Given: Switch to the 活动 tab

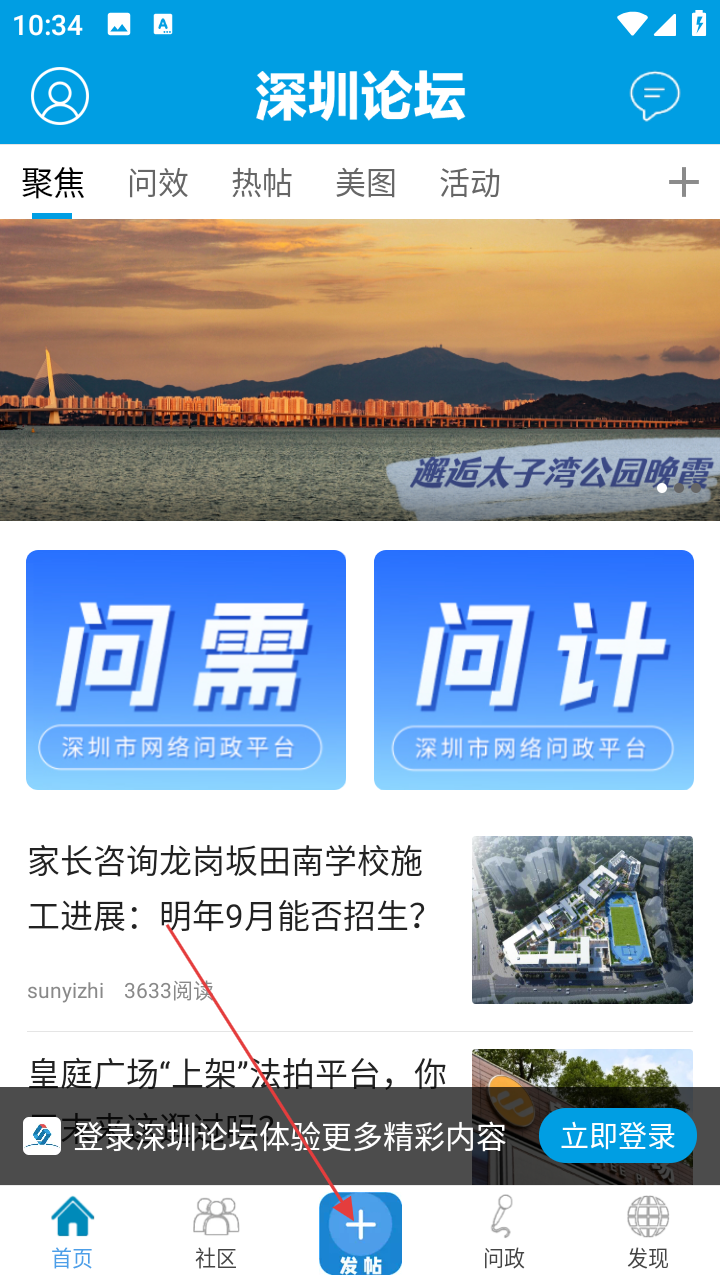Looking at the screenshot, I should (470, 183).
